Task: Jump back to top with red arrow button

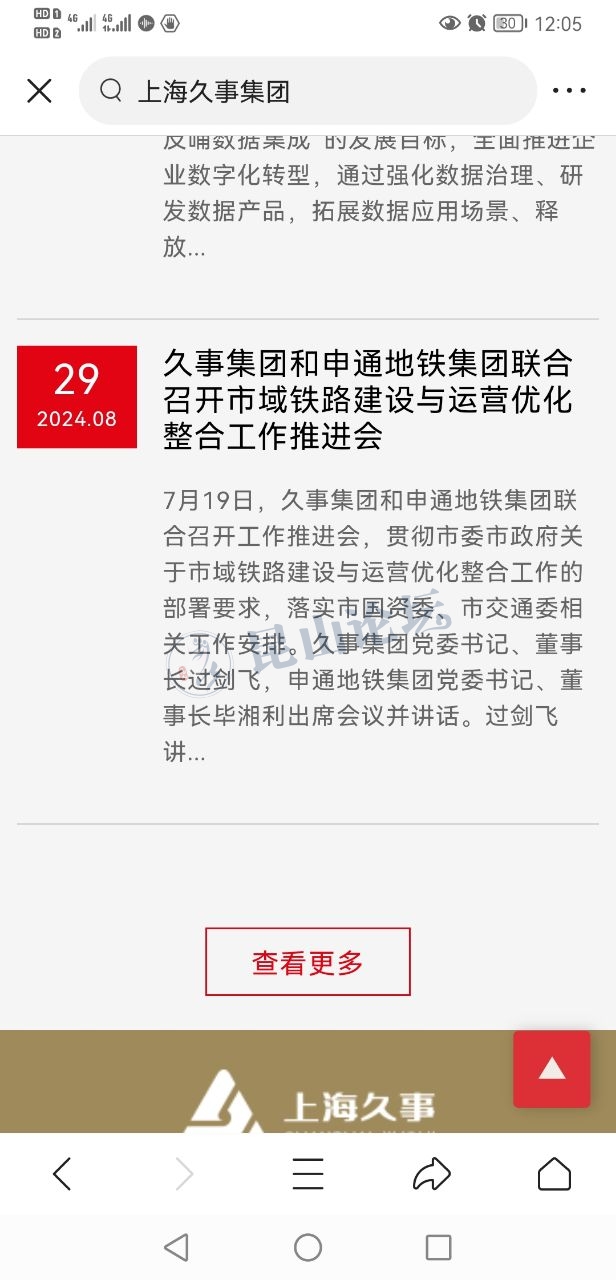Action: coord(552,1069)
